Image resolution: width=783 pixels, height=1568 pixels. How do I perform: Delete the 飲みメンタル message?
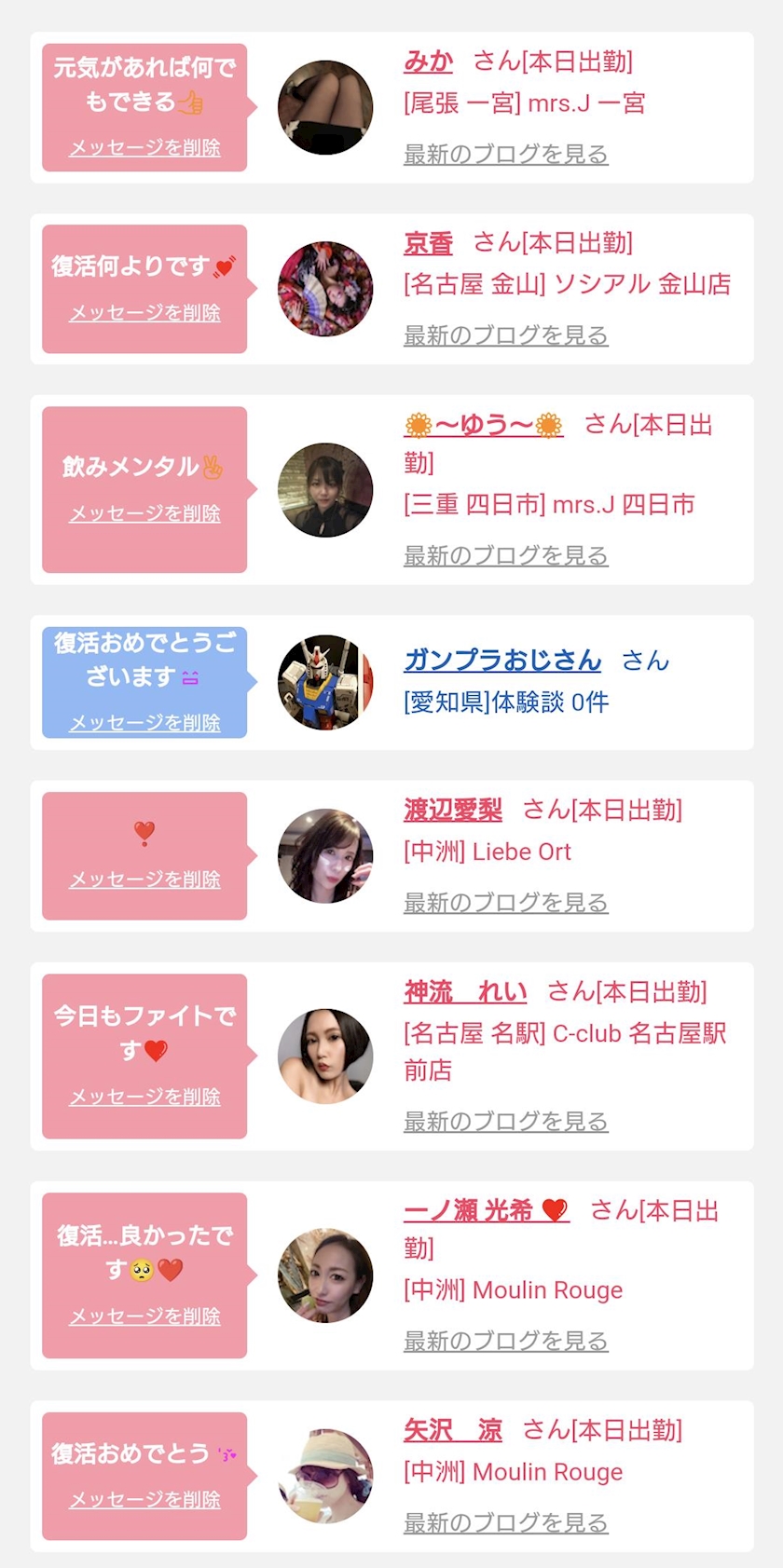(x=144, y=513)
